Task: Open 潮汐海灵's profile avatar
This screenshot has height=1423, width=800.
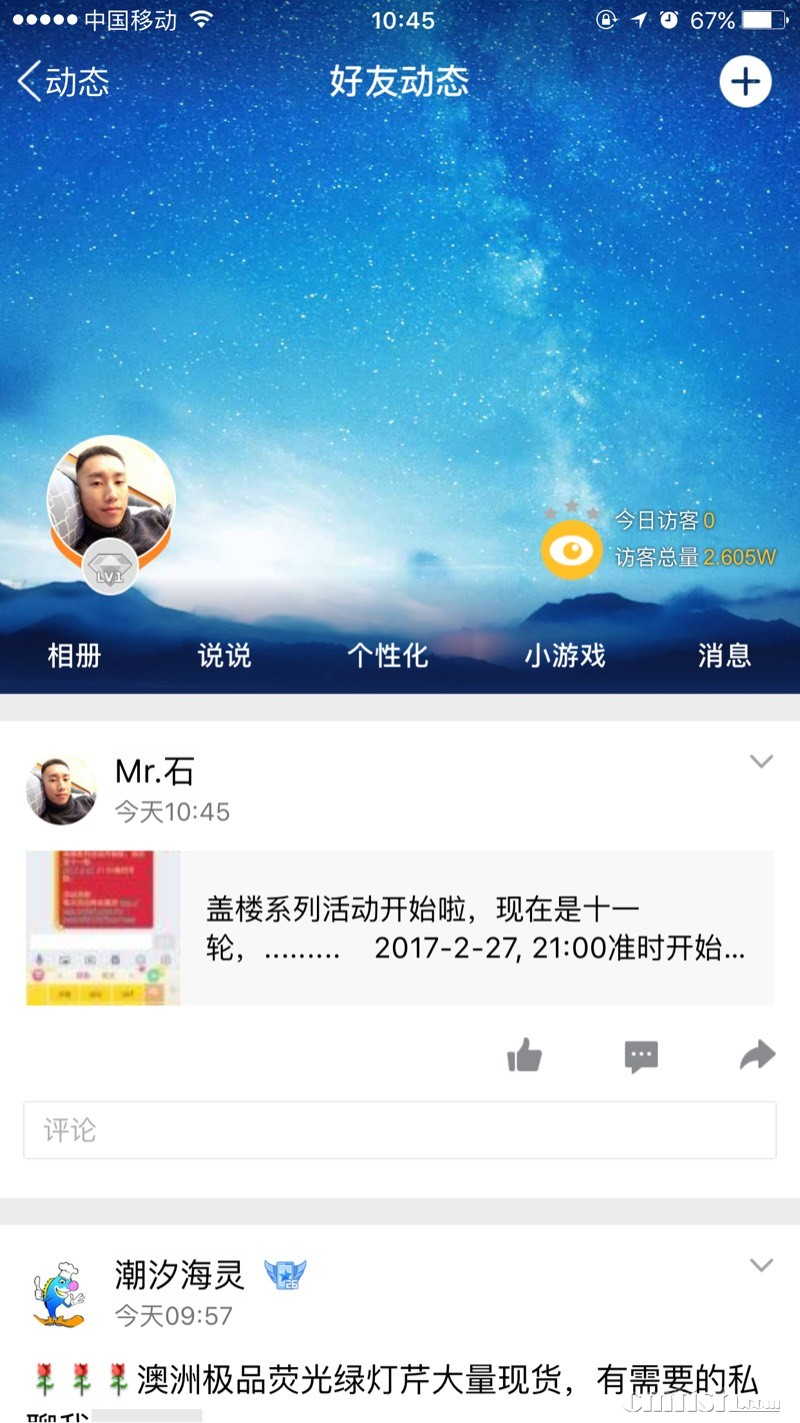Action: tap(59, 1293)
